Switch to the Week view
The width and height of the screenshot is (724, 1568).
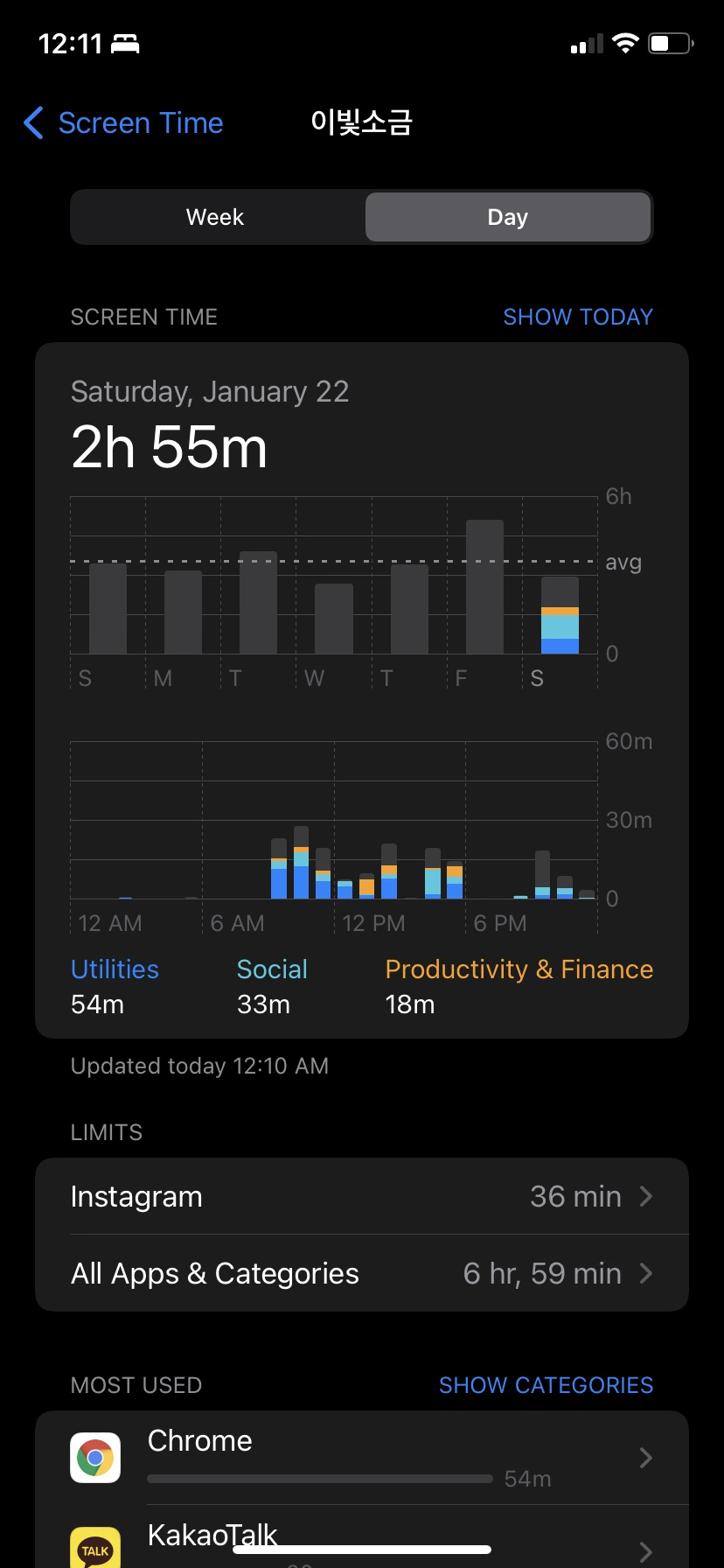point(216,217)
